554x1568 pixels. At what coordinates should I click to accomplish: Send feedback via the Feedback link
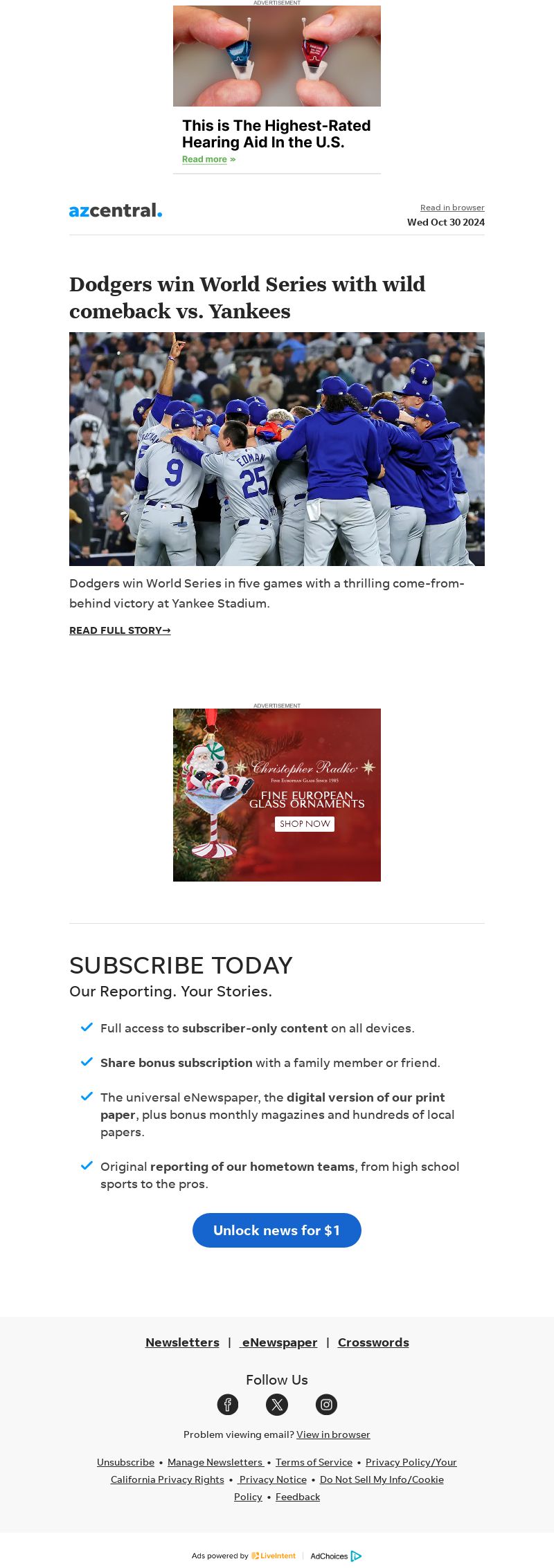(x=298, y=1497)
